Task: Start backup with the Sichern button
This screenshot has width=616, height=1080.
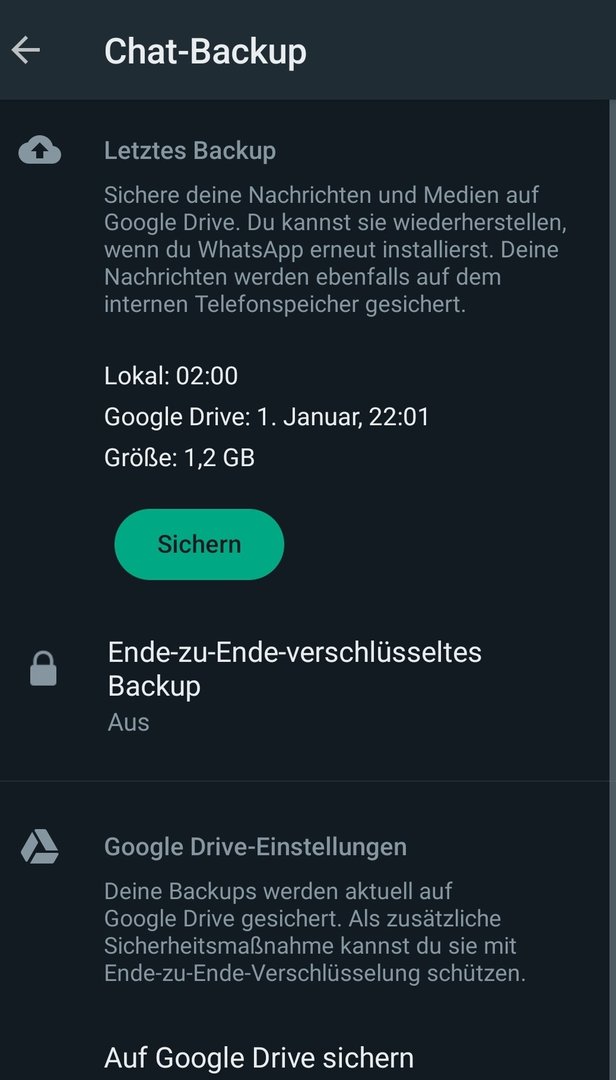Action: click(199, 544)
